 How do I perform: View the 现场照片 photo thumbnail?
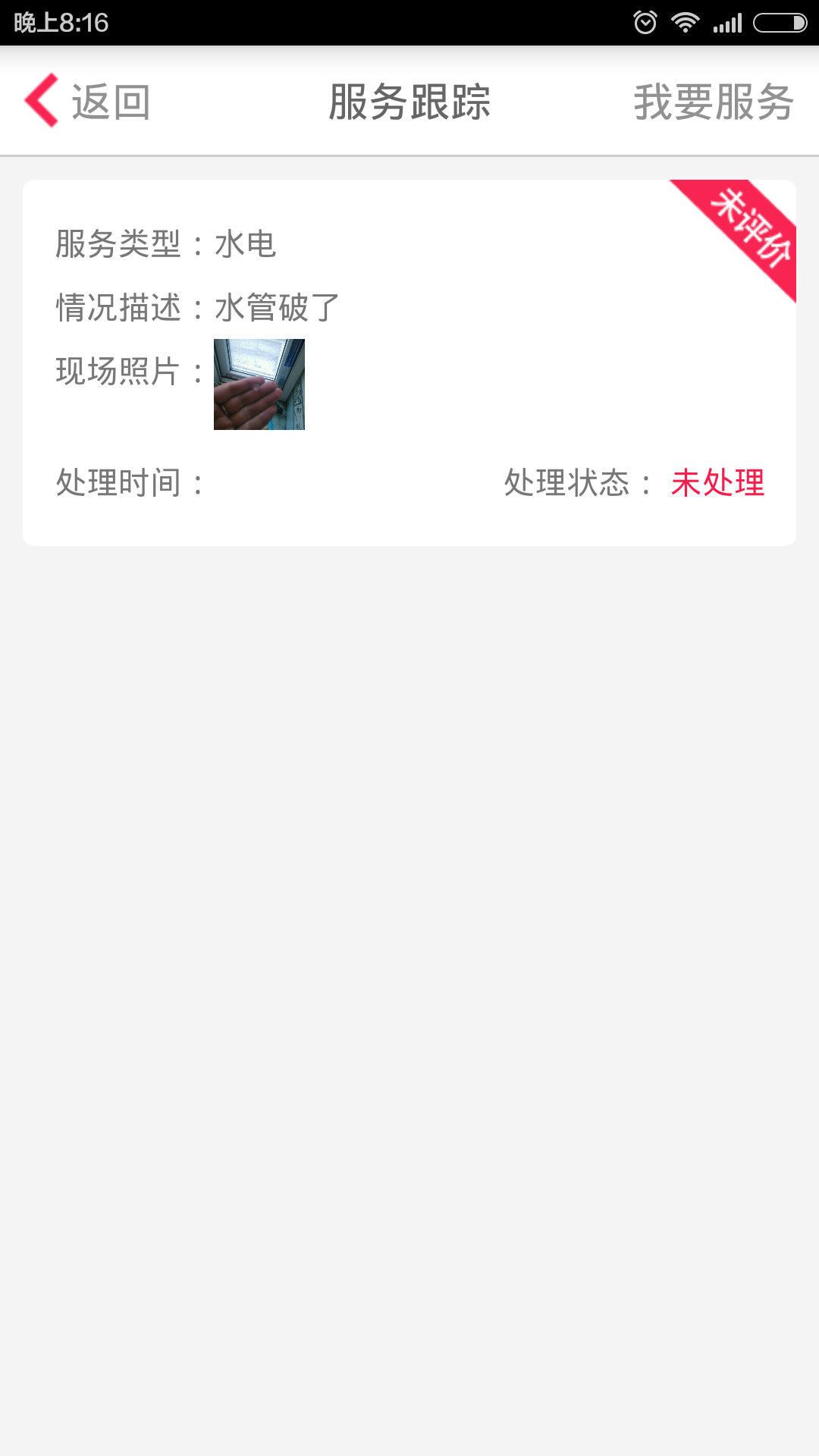tap(259, 384)
